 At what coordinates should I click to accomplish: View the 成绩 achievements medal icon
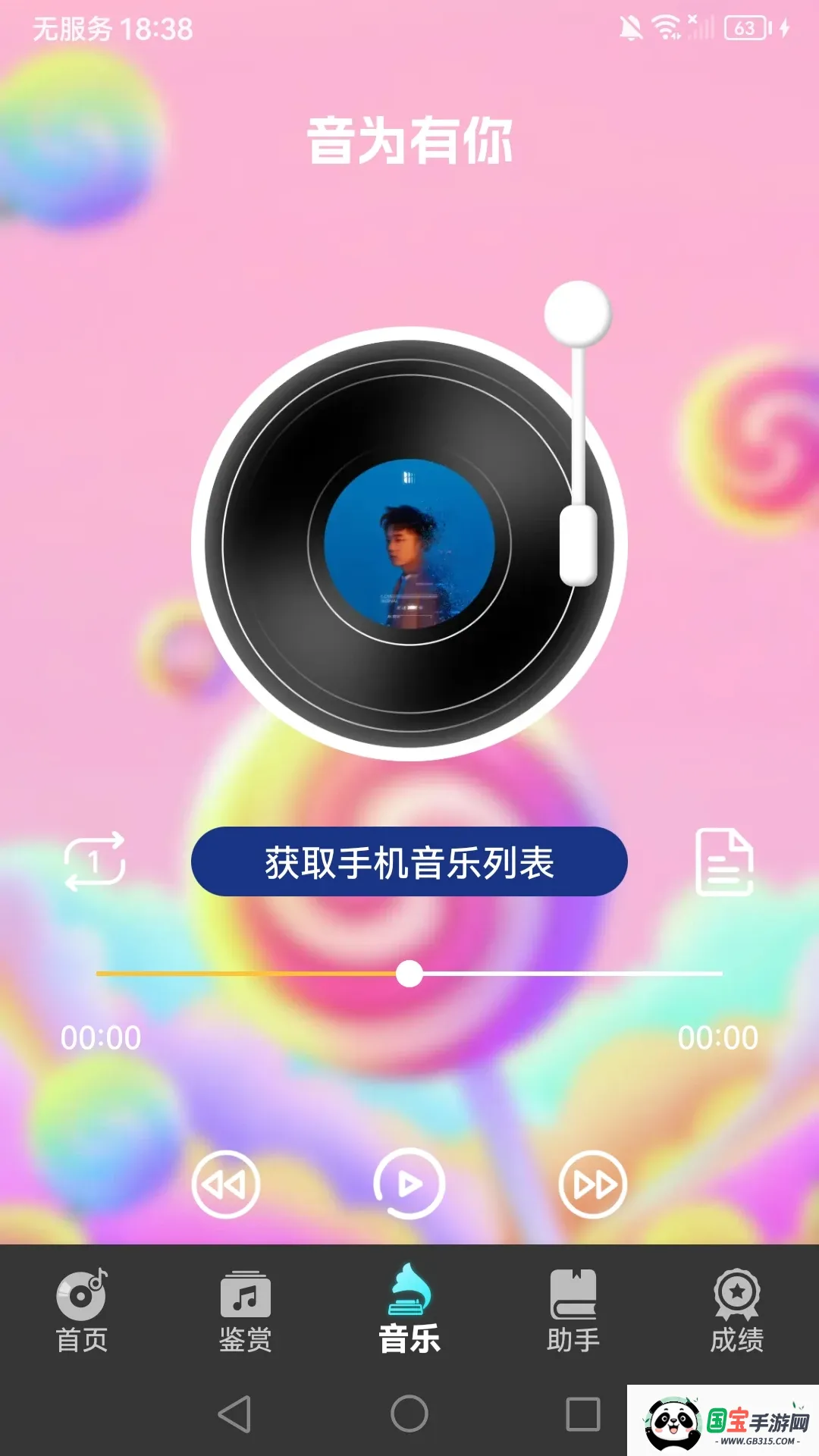(736, 1294)
